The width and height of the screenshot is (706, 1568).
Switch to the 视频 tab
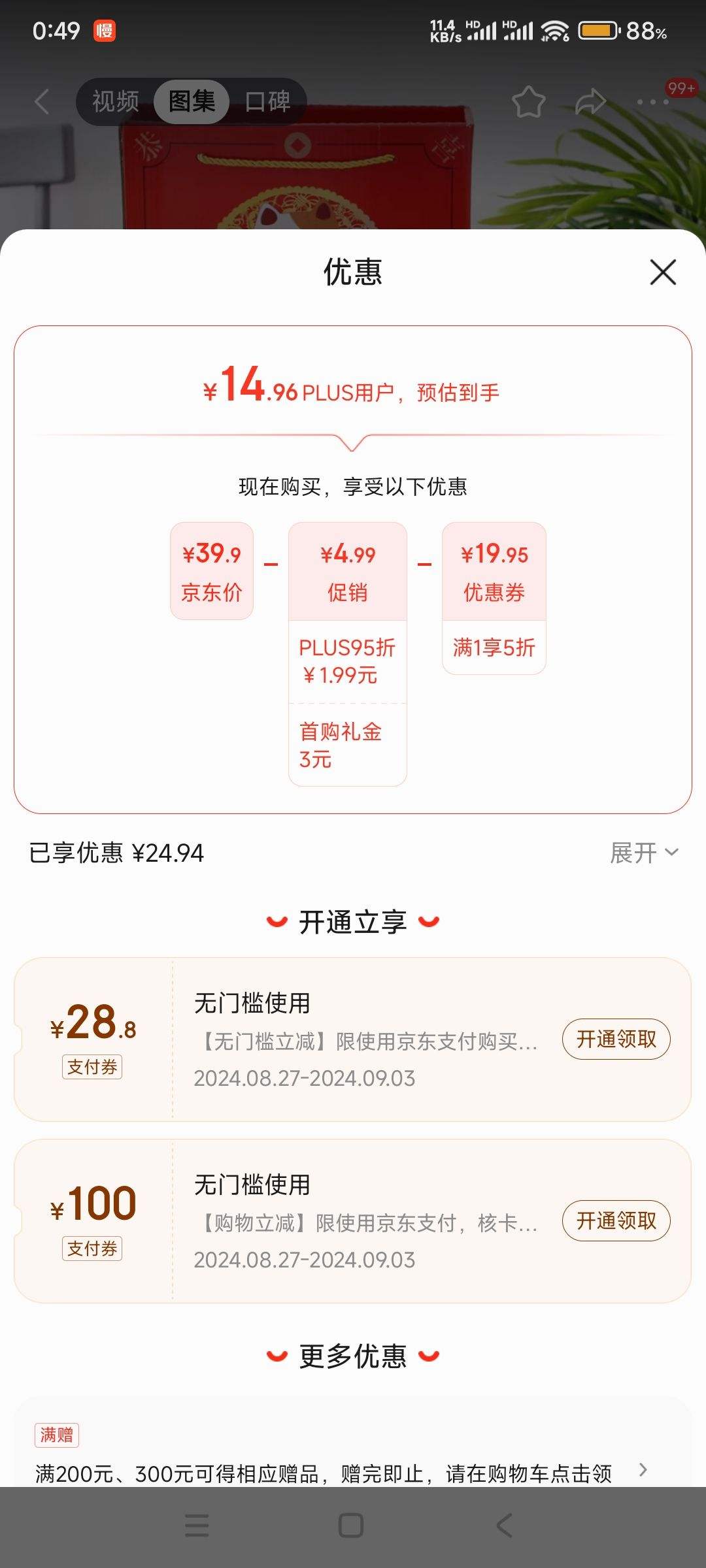tap(116, 101)
